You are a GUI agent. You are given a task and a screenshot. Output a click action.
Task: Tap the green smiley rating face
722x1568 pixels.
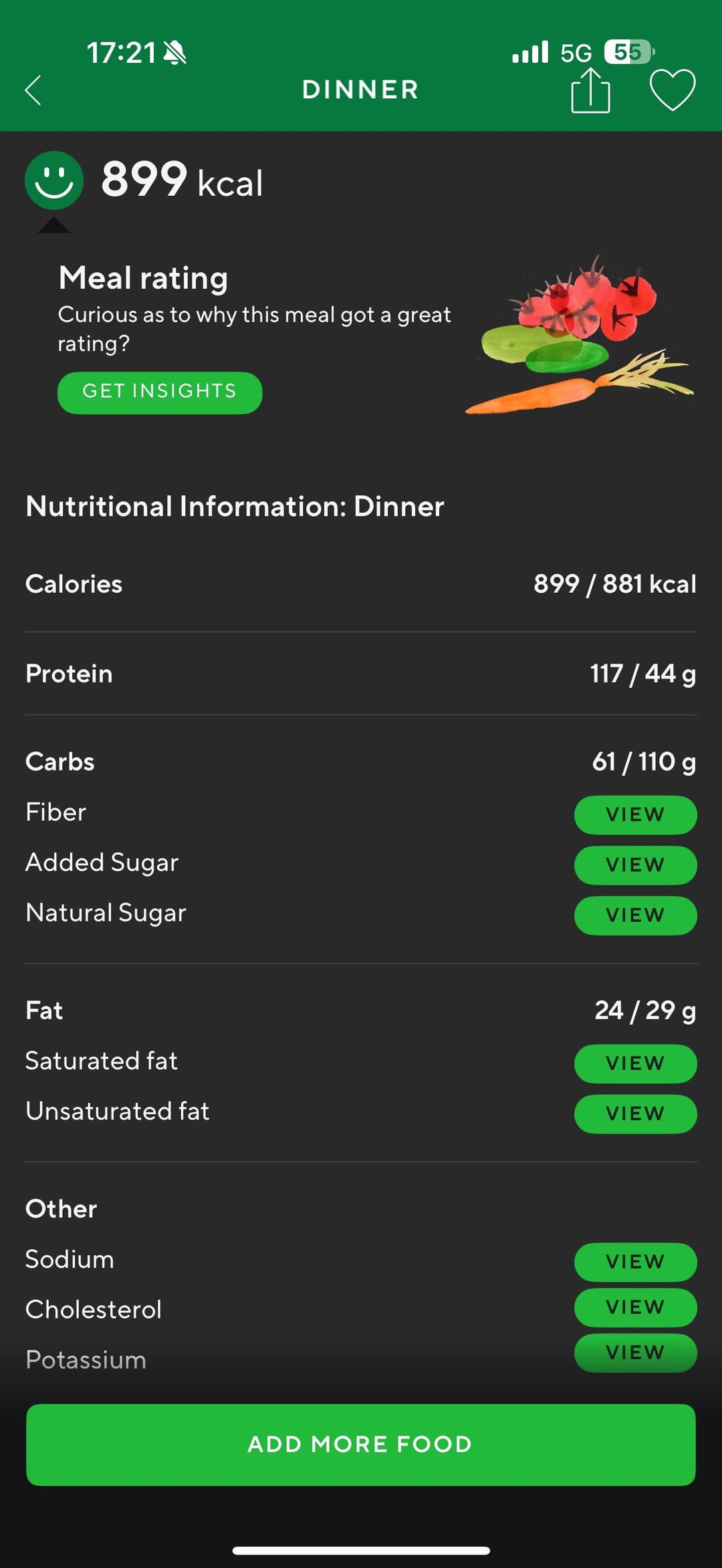(54, 180)
